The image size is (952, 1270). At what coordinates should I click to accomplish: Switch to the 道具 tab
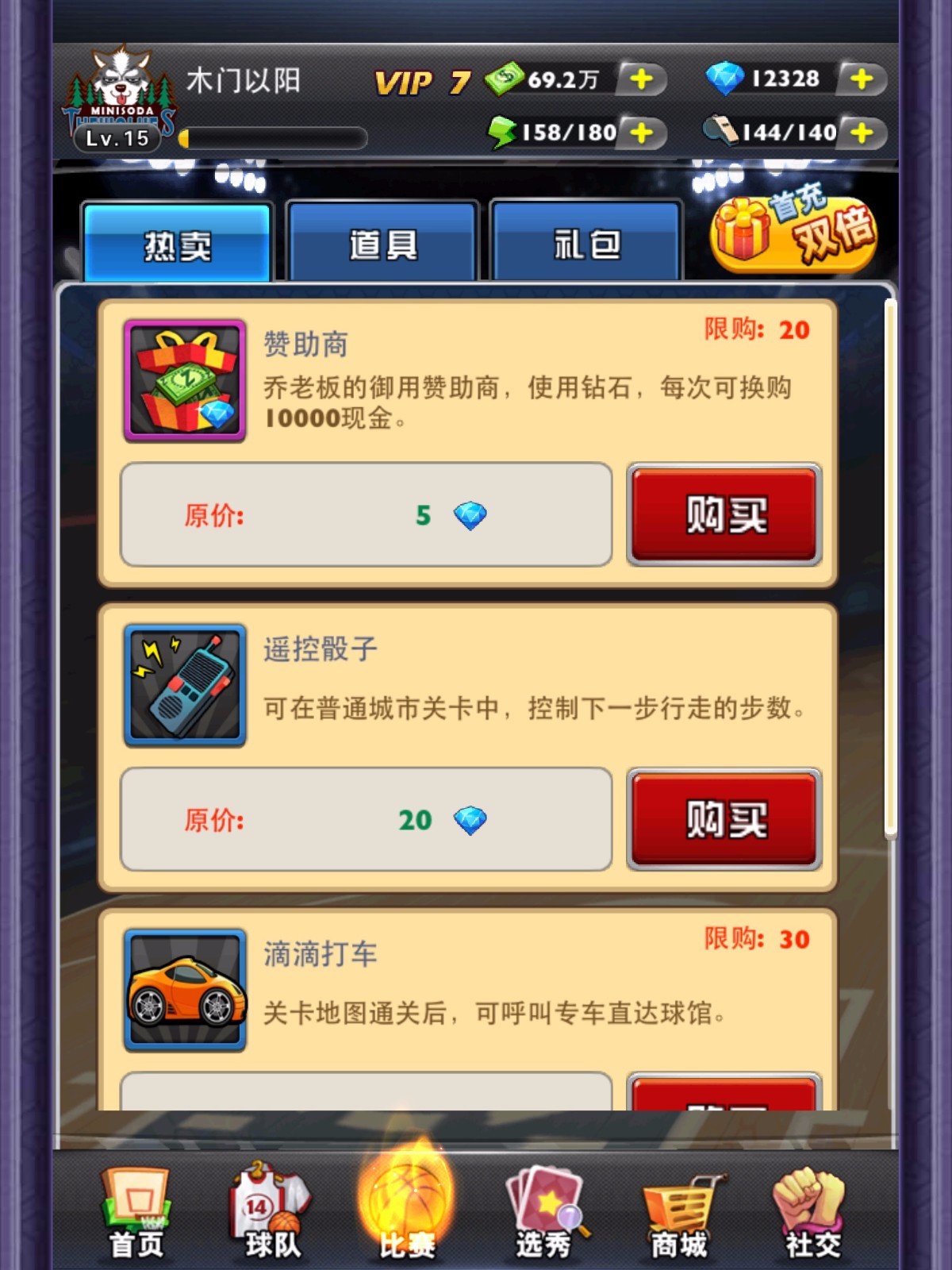coord(382,244)
